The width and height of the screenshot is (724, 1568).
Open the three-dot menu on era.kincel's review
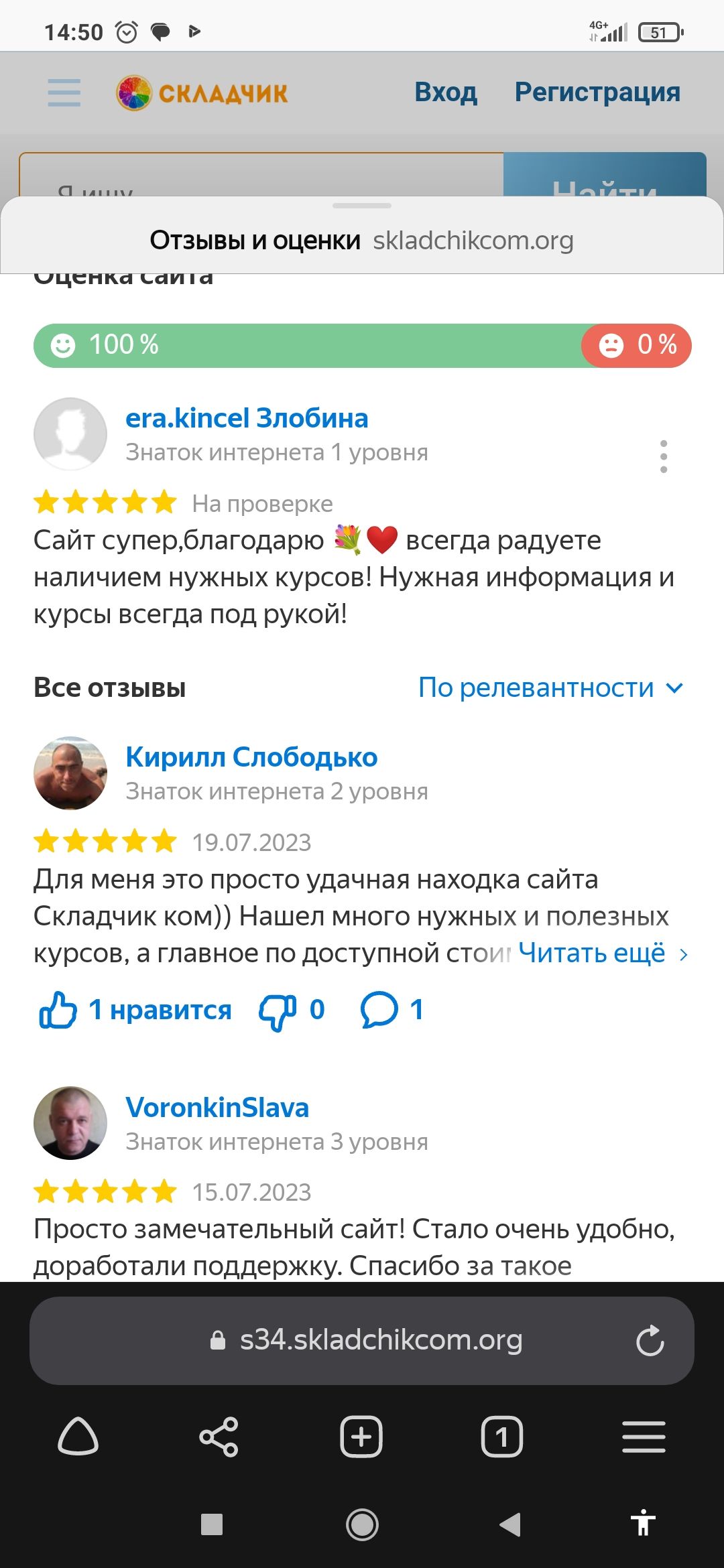pos(663,456)
